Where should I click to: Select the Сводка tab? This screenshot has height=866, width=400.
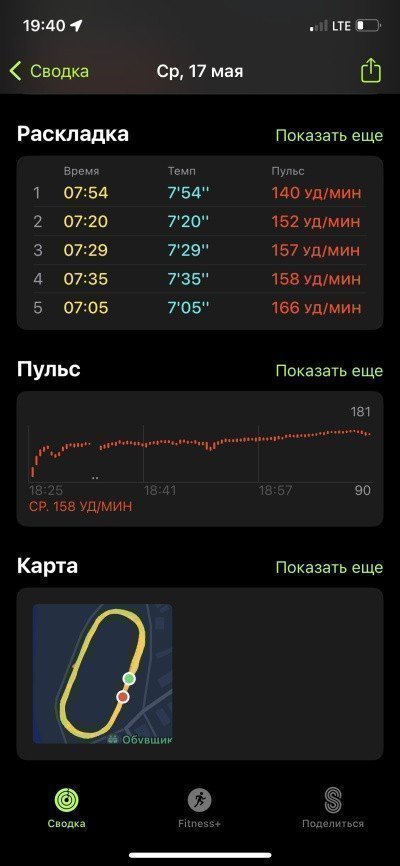click(66, 808)
